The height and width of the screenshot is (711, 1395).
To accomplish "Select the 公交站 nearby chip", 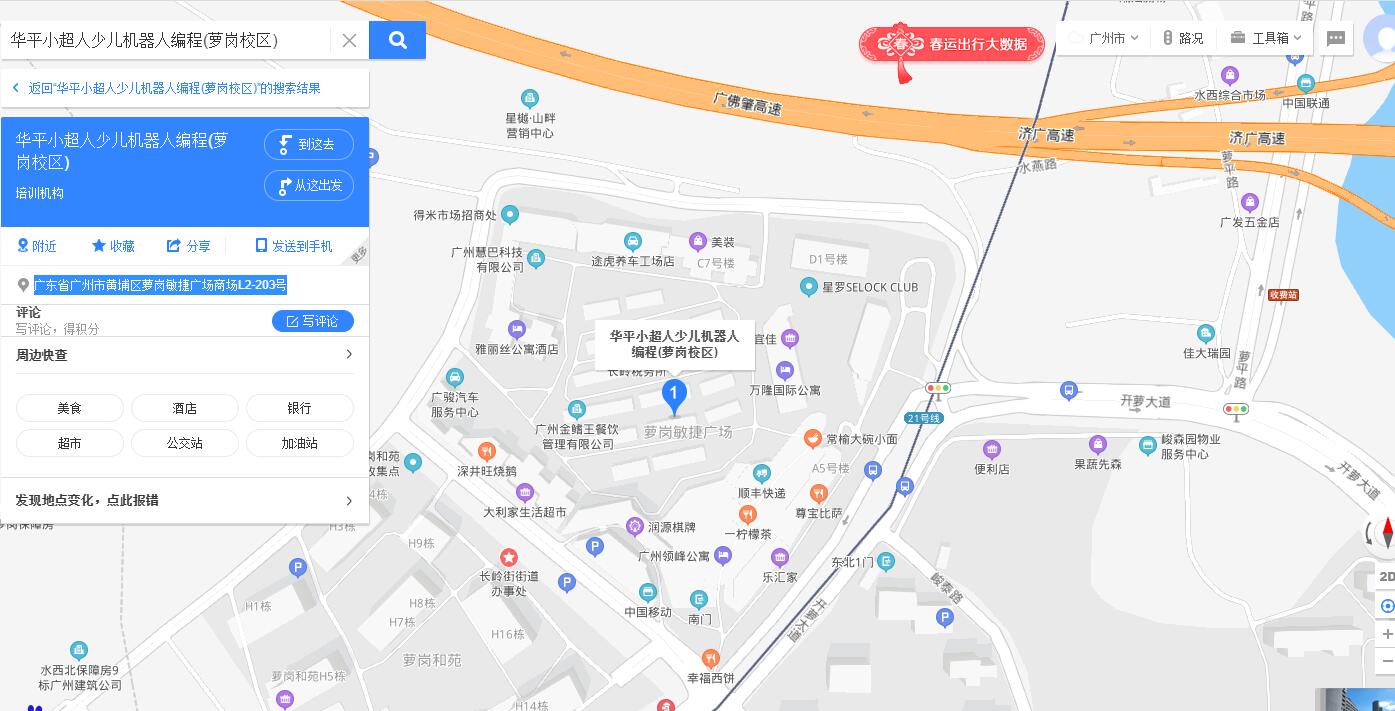I will point(185,443).
